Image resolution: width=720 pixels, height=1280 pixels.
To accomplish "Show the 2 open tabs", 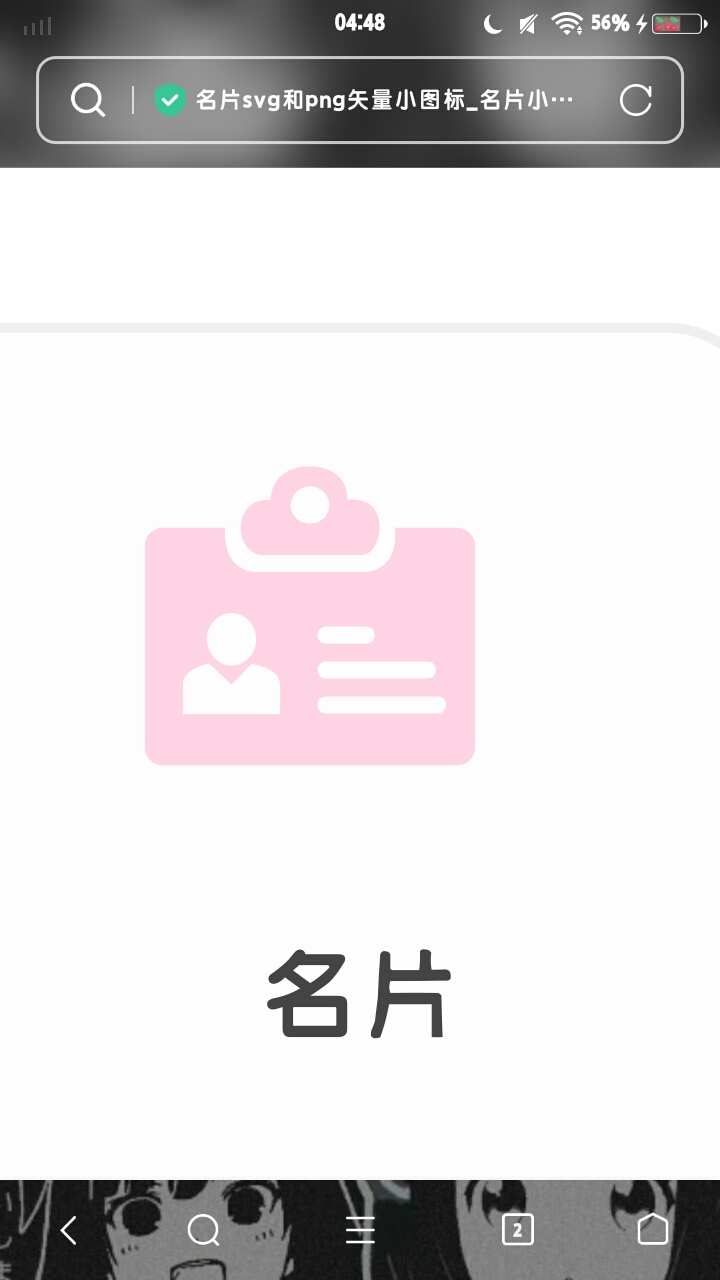I will (517, 1230).
